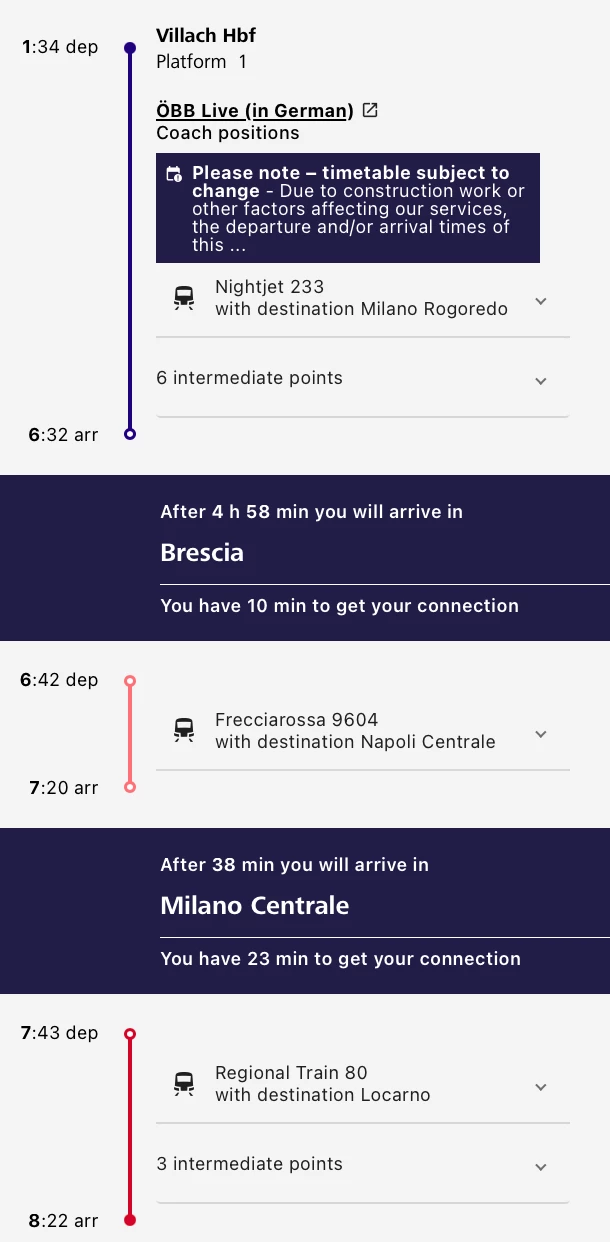Read the full timetable change notice
The width and height of the screenshot is (610, 1242).
[x=347, y=208]
